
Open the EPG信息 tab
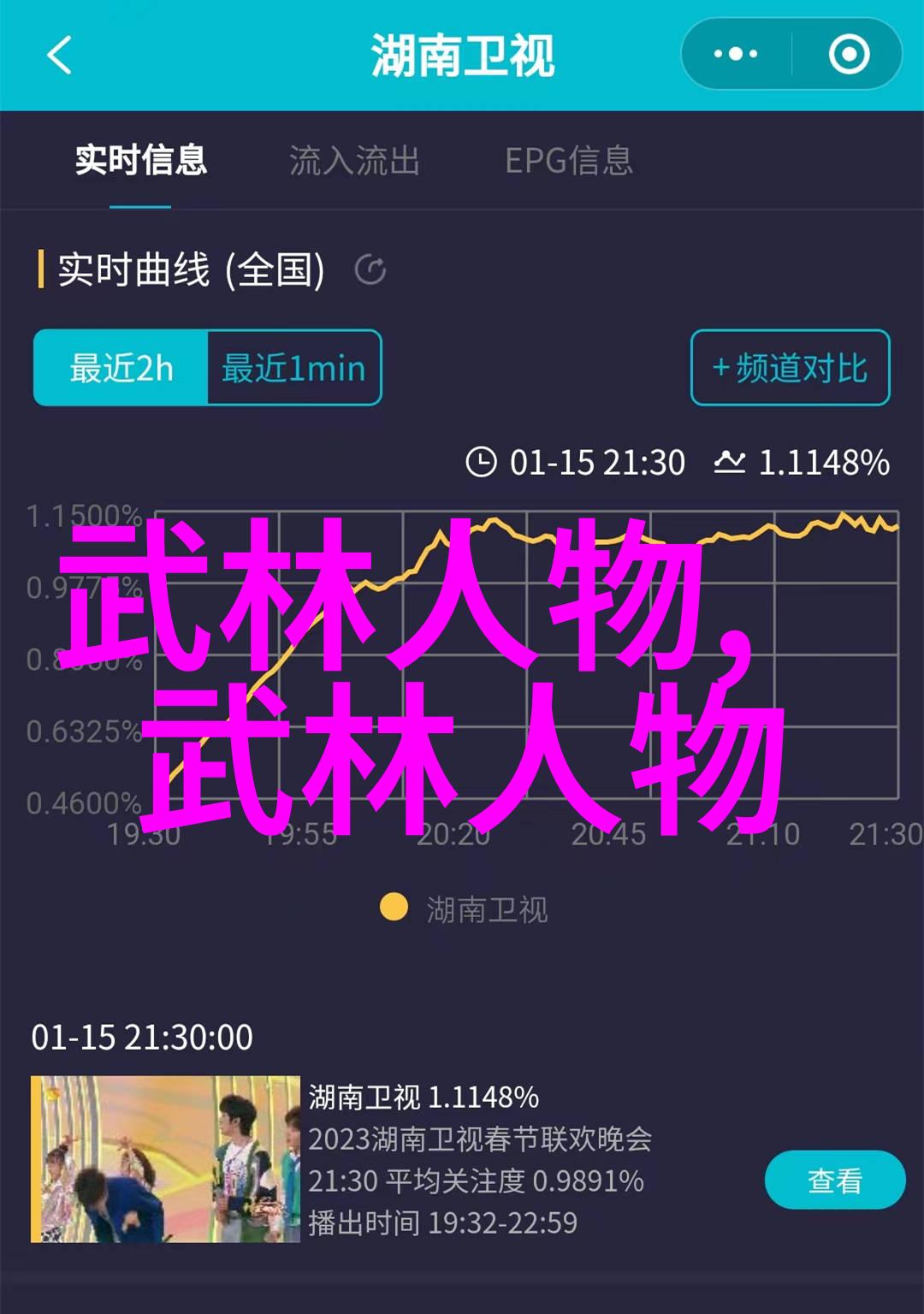point(569,161)
